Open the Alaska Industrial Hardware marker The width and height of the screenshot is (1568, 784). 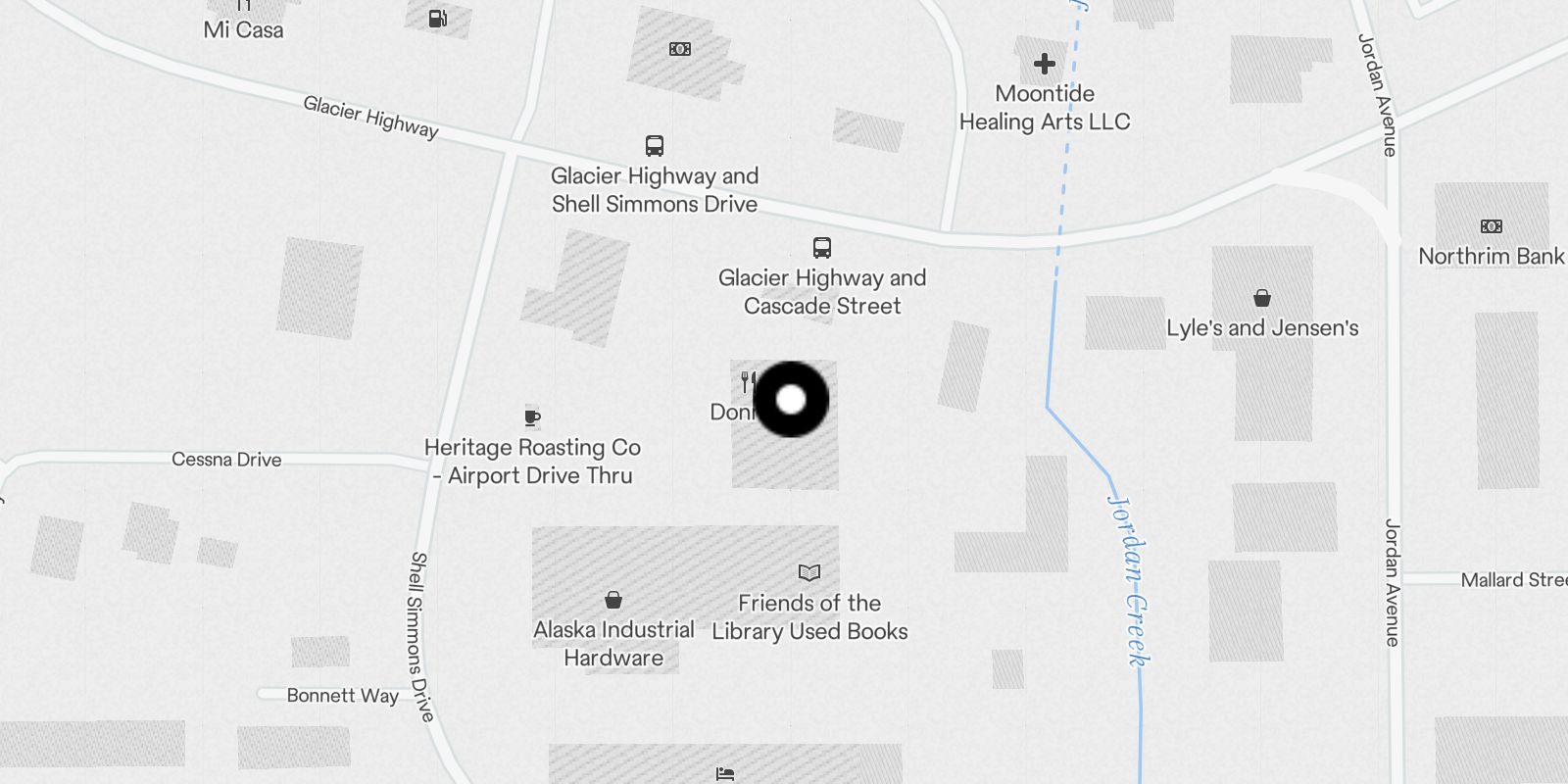[613, 600]
